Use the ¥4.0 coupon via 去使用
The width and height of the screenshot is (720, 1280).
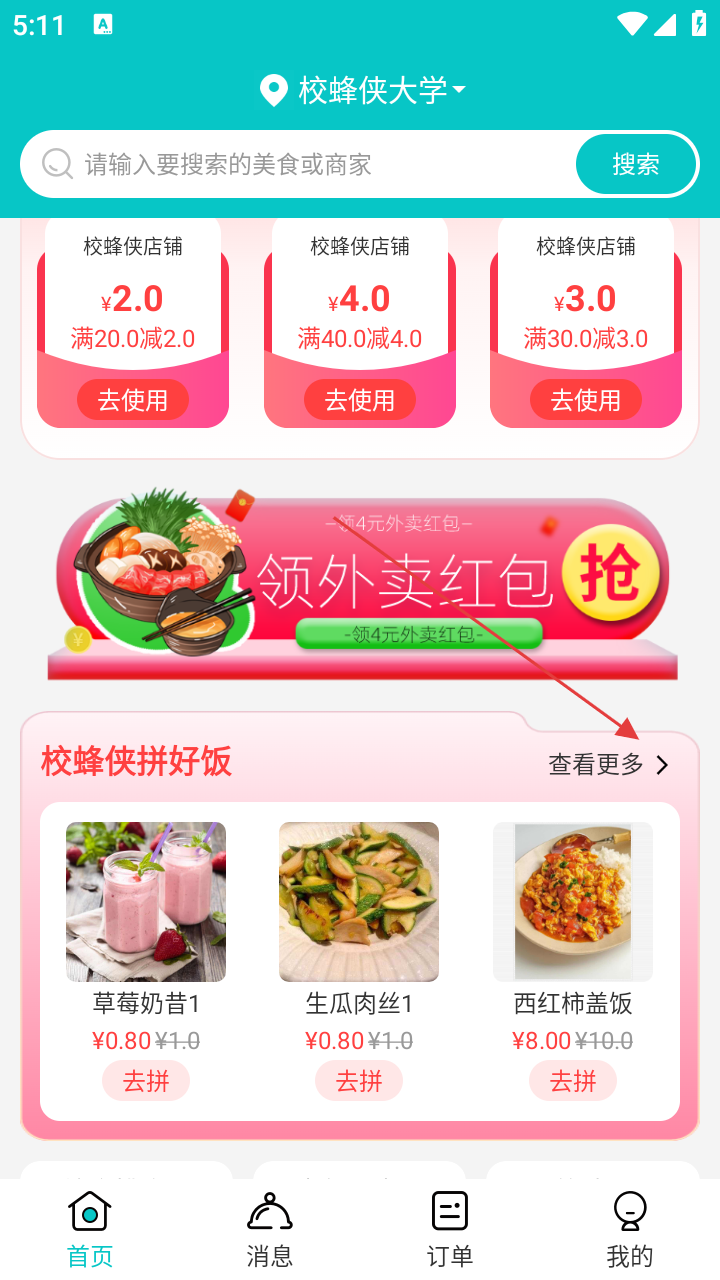pos(359,400)
